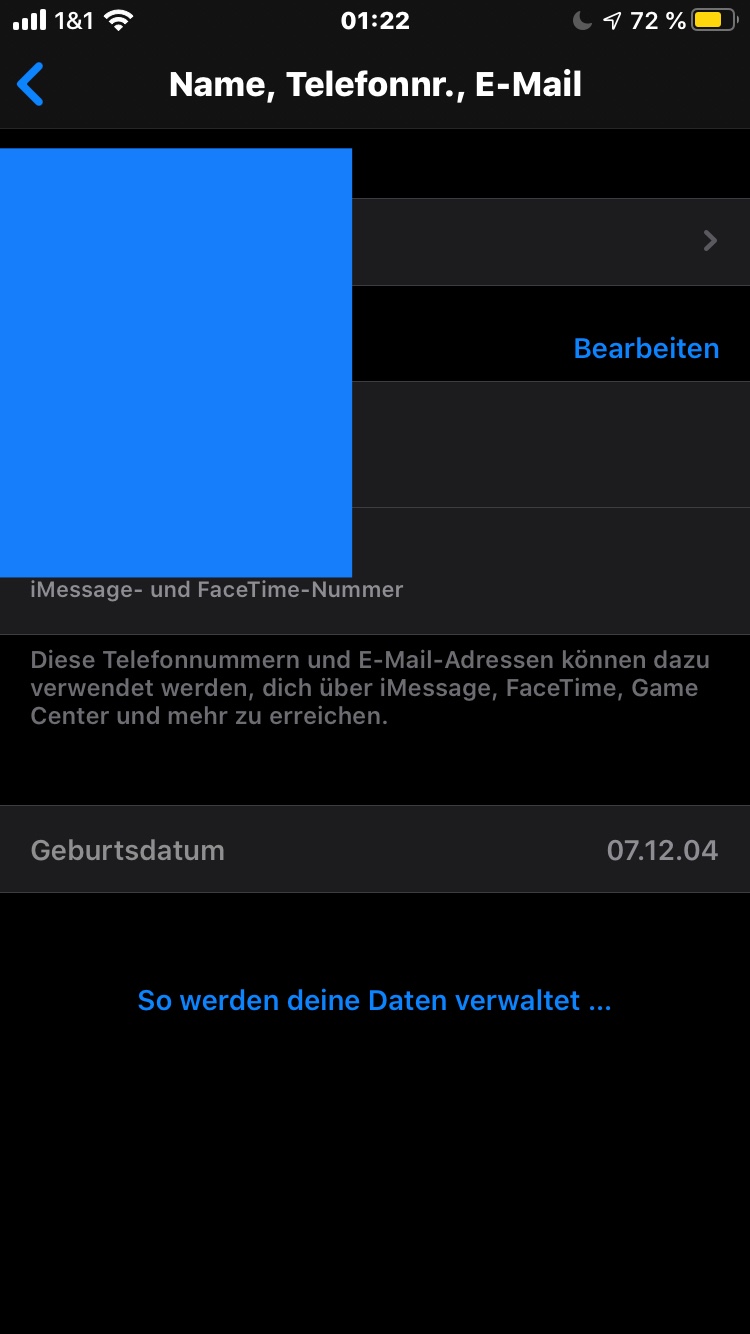
Task: Tap Bearbeiten to edit contact details
Action: (x=646, y=348)
